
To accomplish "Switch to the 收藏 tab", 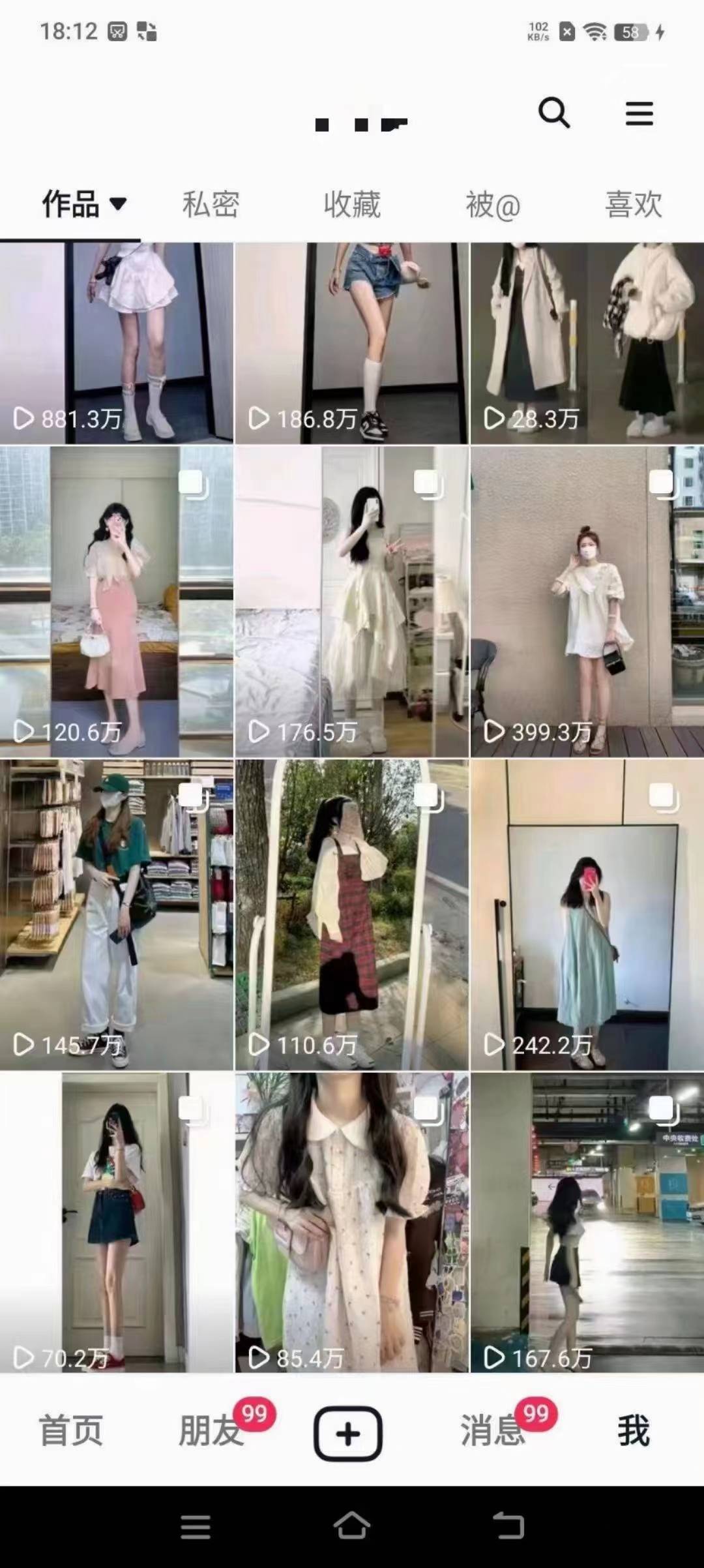I will pos(352,205).
